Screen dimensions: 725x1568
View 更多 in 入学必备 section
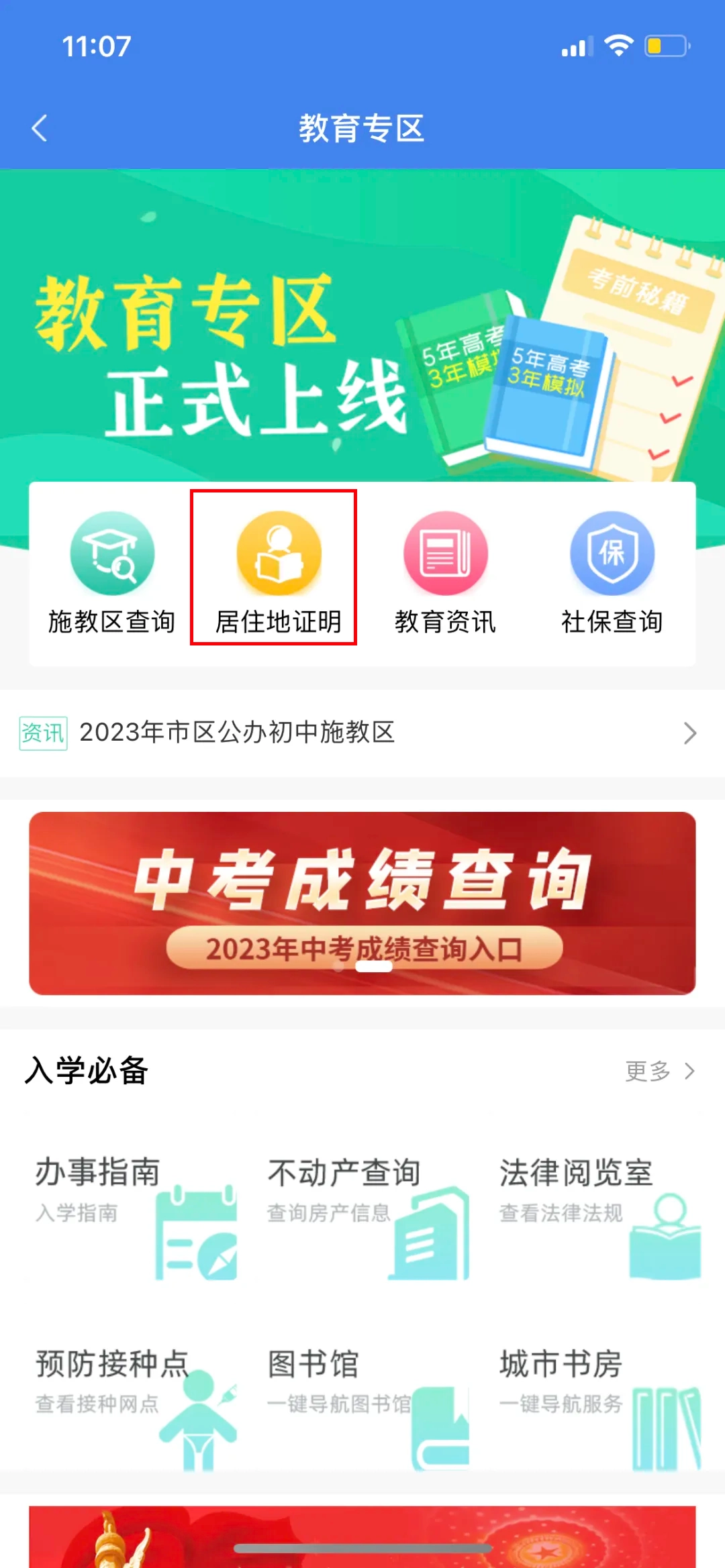660,1071
